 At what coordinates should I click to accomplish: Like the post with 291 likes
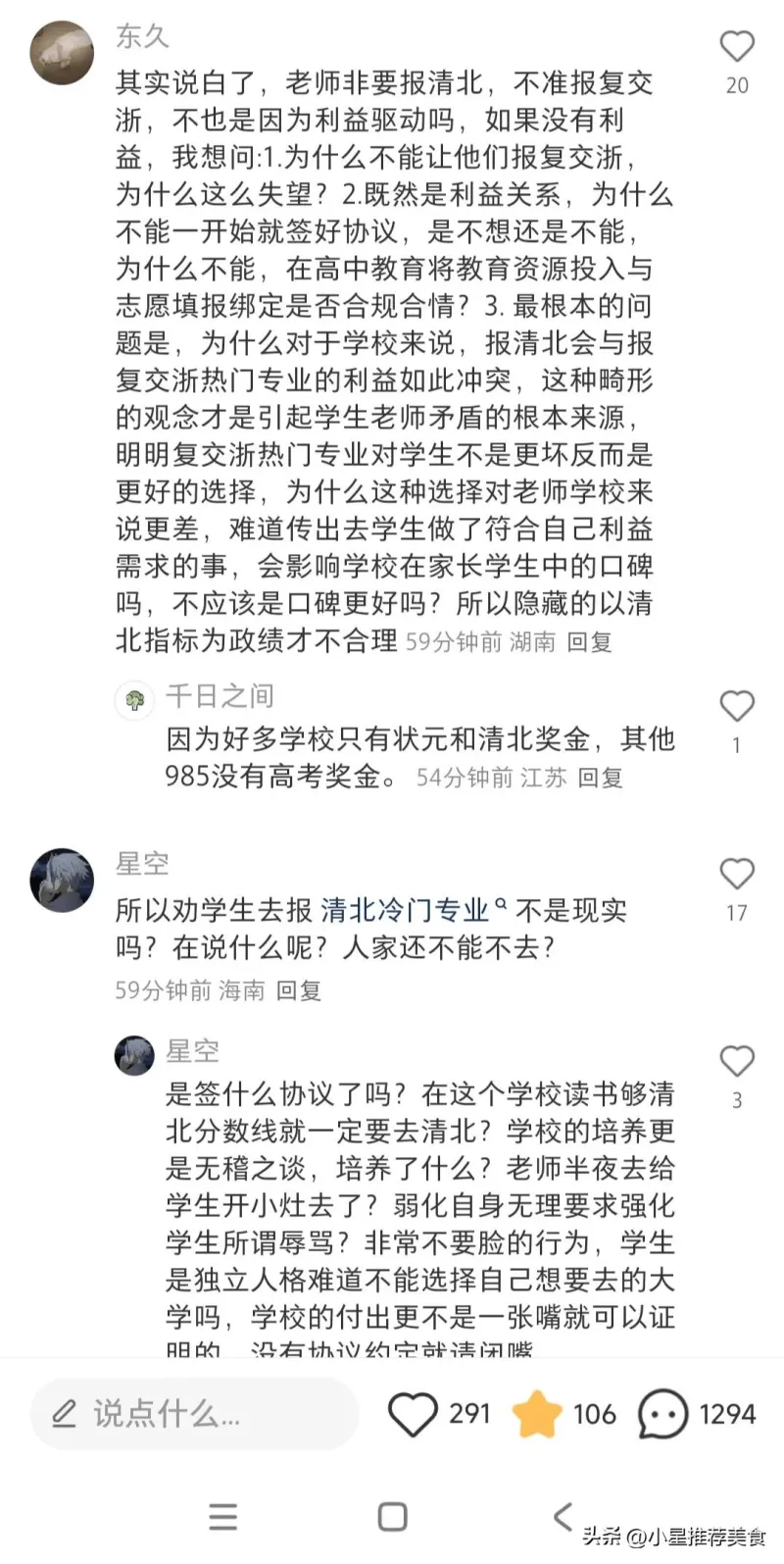point(413,1414)
